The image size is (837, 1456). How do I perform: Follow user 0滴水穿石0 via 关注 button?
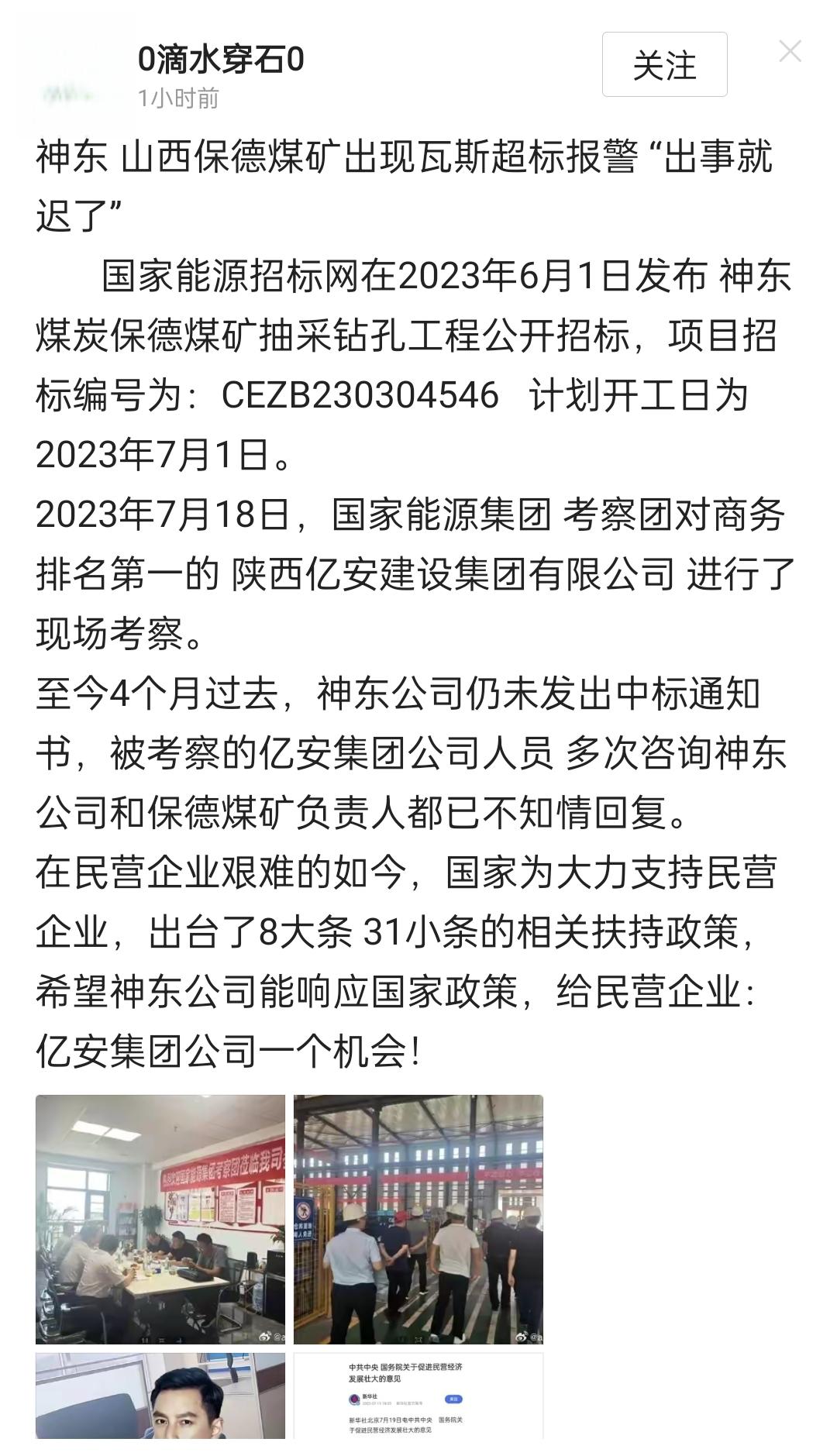point(664,64)
